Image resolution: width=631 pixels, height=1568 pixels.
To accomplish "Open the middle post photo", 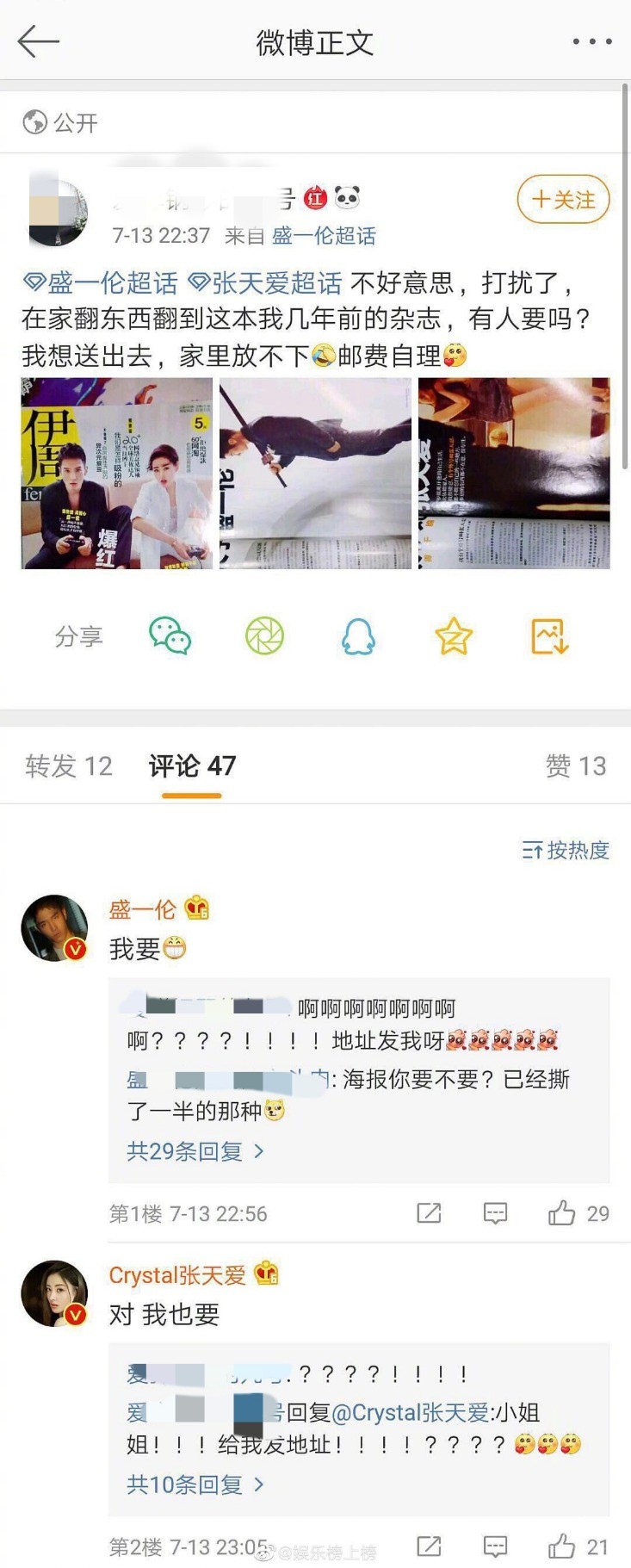I will [315, 474].
